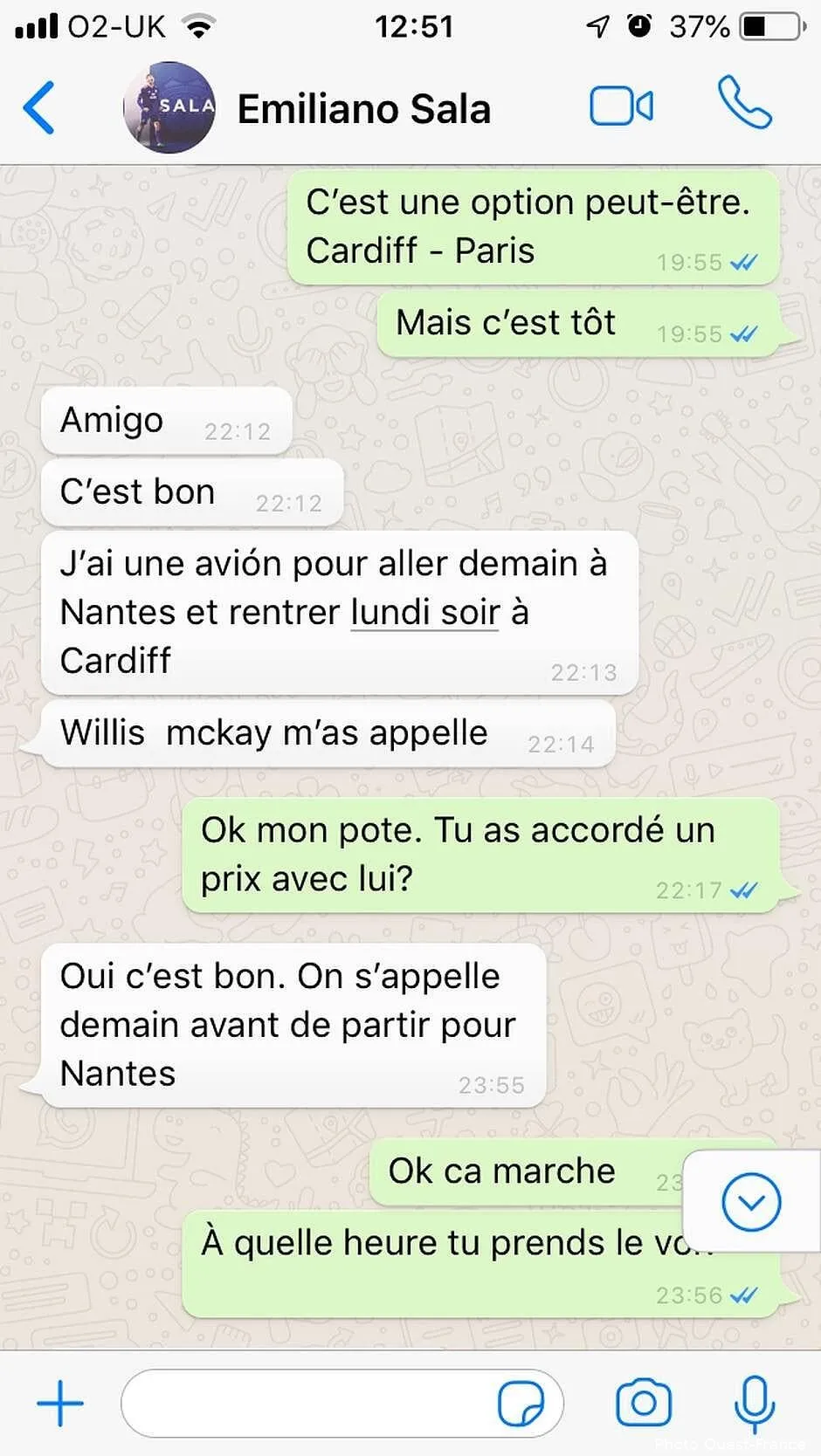Check the location arrow in the status bar
This screenshot has height=1456, width=821.
pos(597,26)
